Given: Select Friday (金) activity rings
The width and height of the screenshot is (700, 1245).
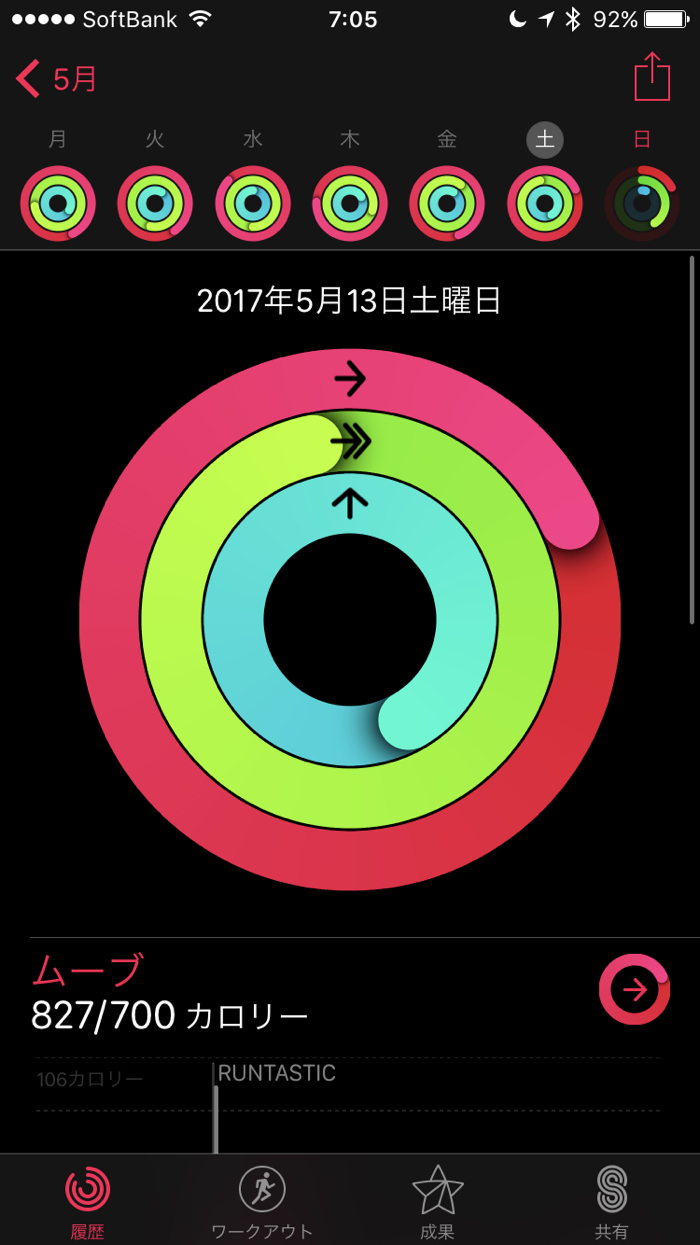Looking at the screenshot, I should coord(447,204).
